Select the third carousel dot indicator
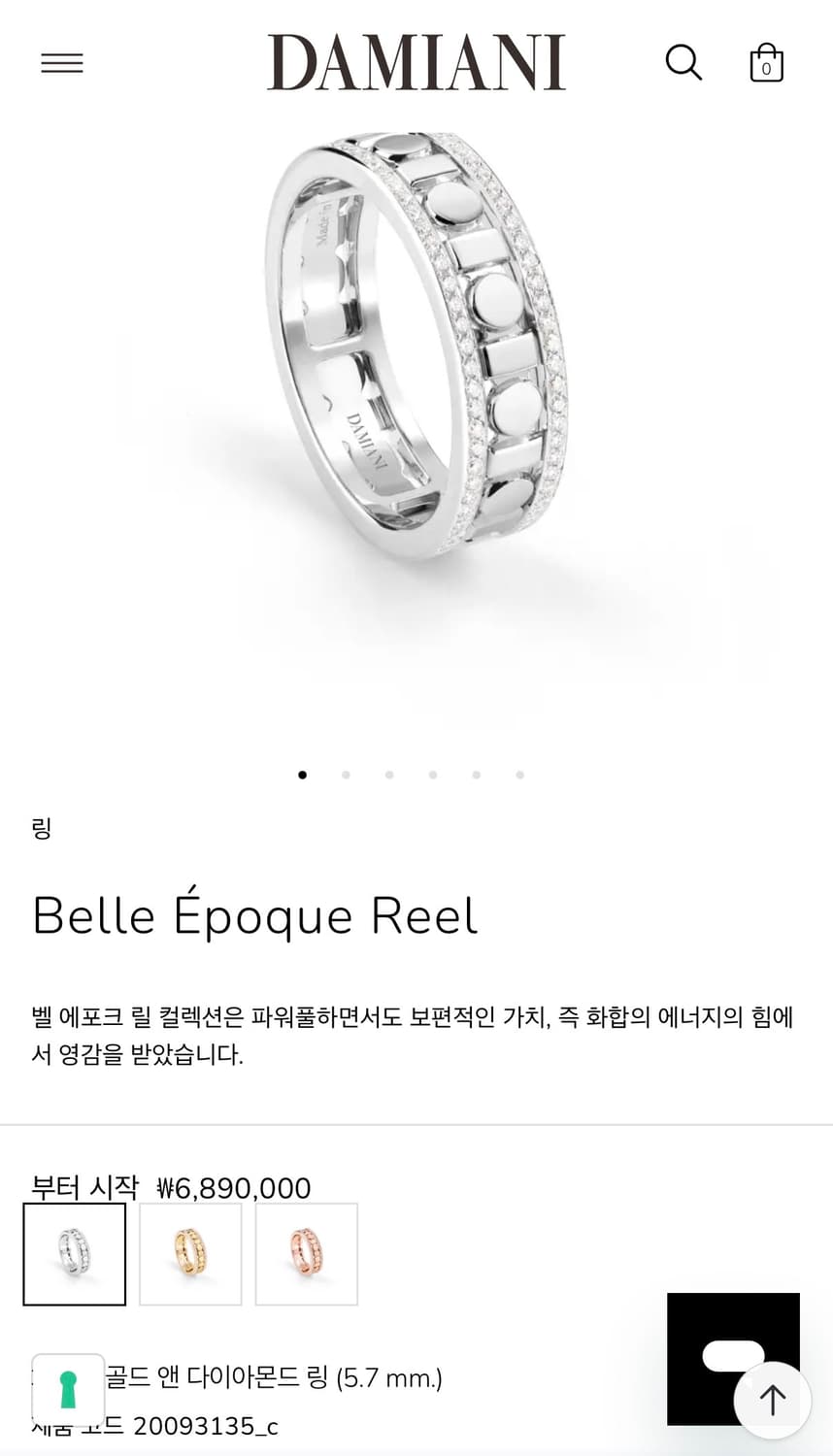 [389, 775]
